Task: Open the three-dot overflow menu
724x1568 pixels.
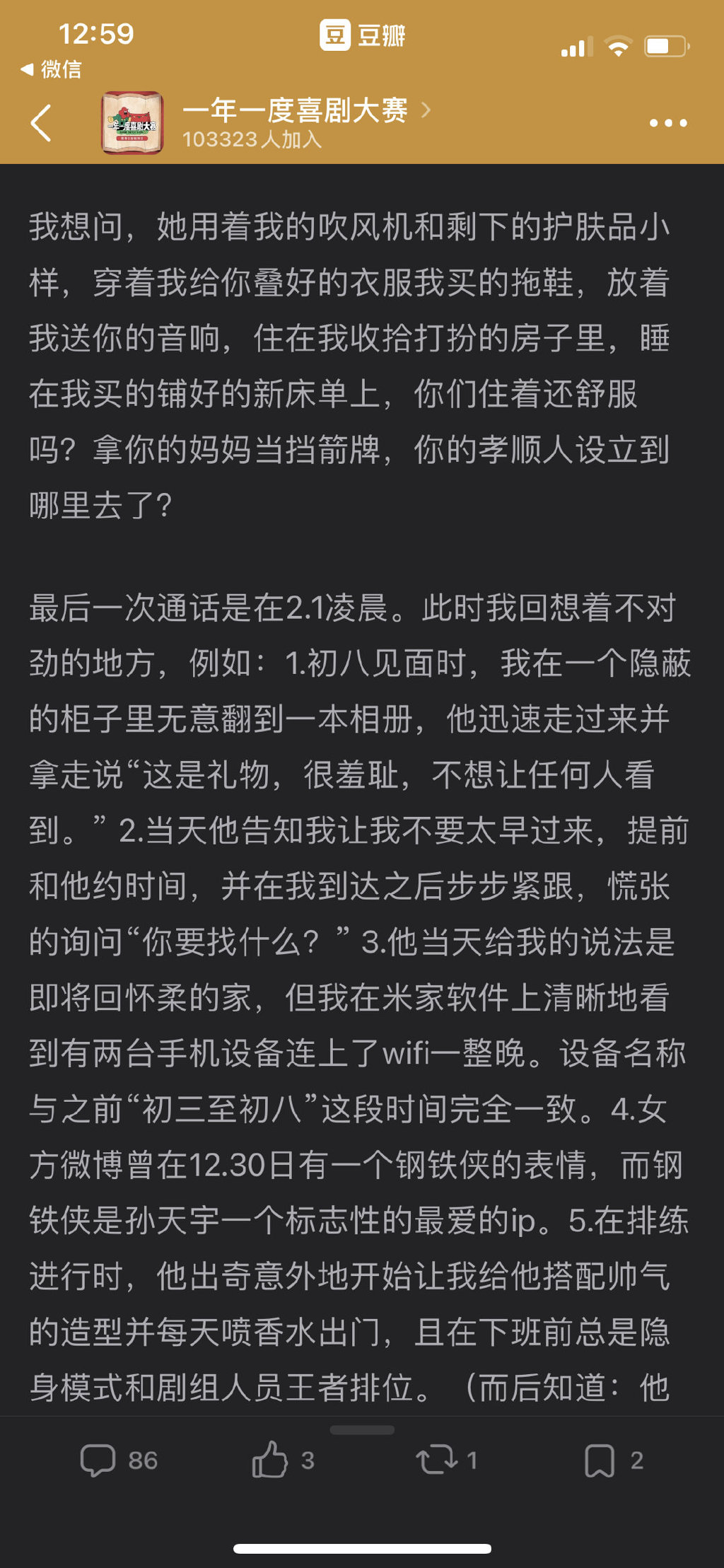Action: [x=667, y=123]
